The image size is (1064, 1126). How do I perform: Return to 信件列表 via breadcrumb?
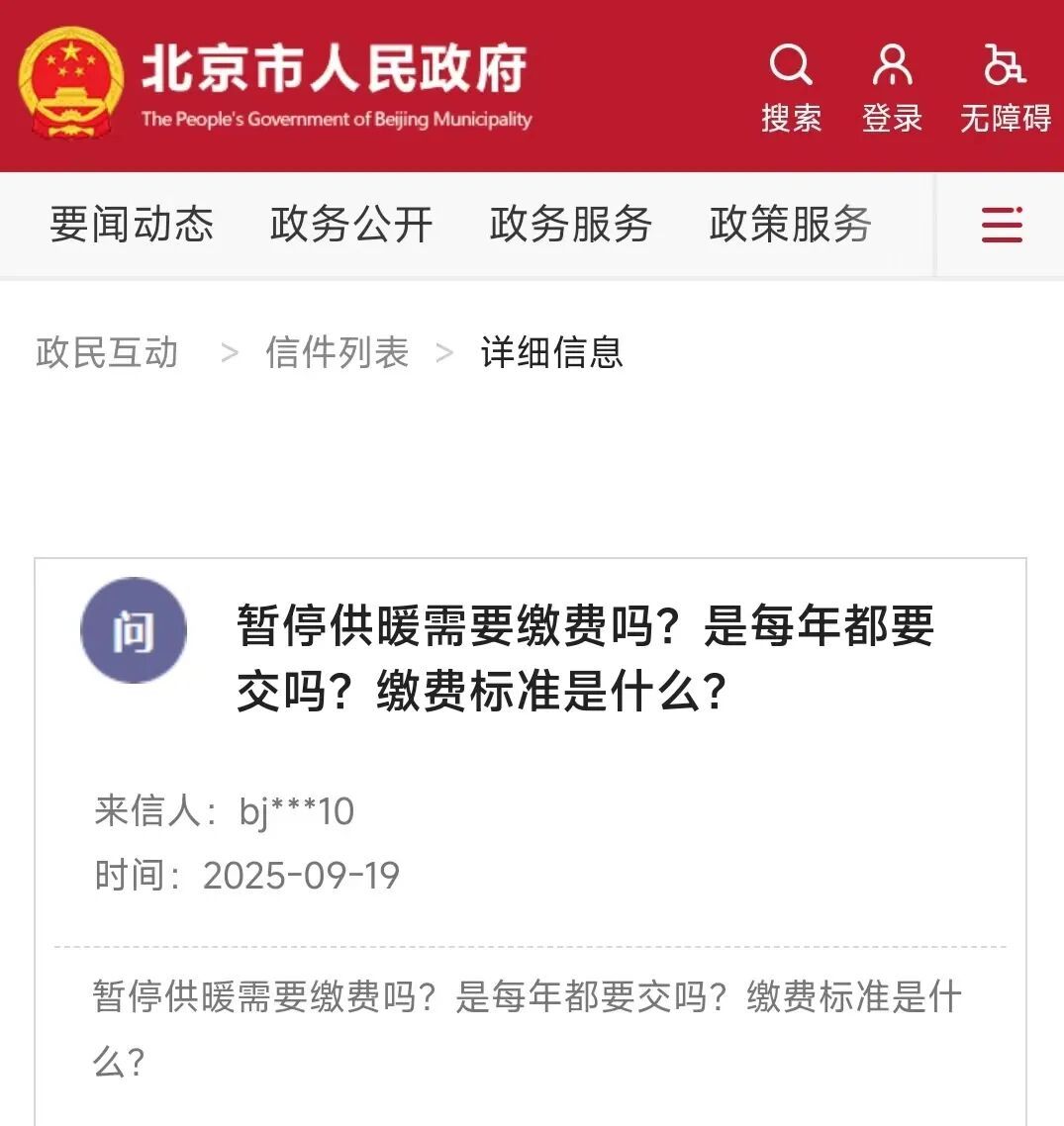pos(337,353)
